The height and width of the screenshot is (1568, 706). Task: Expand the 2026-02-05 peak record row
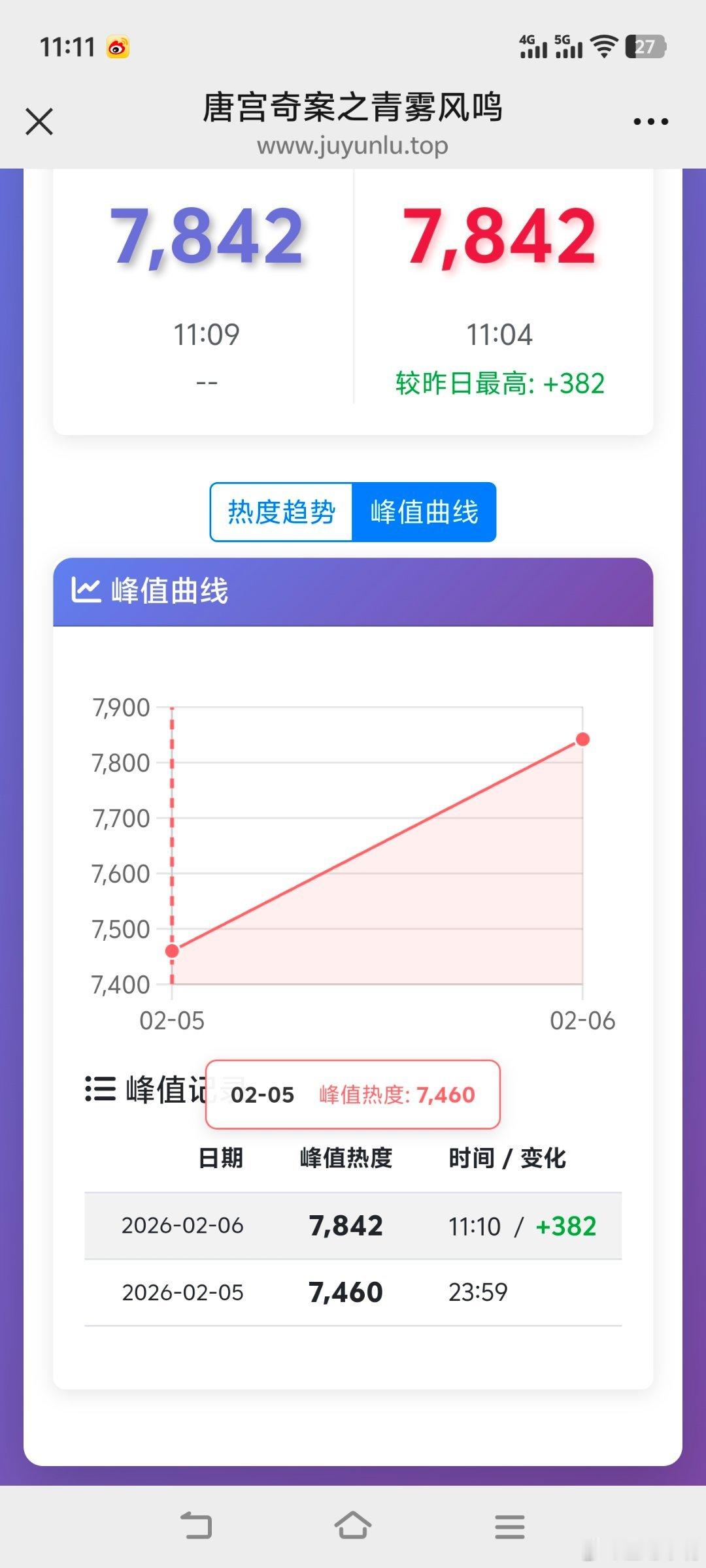pos(353,1292)
